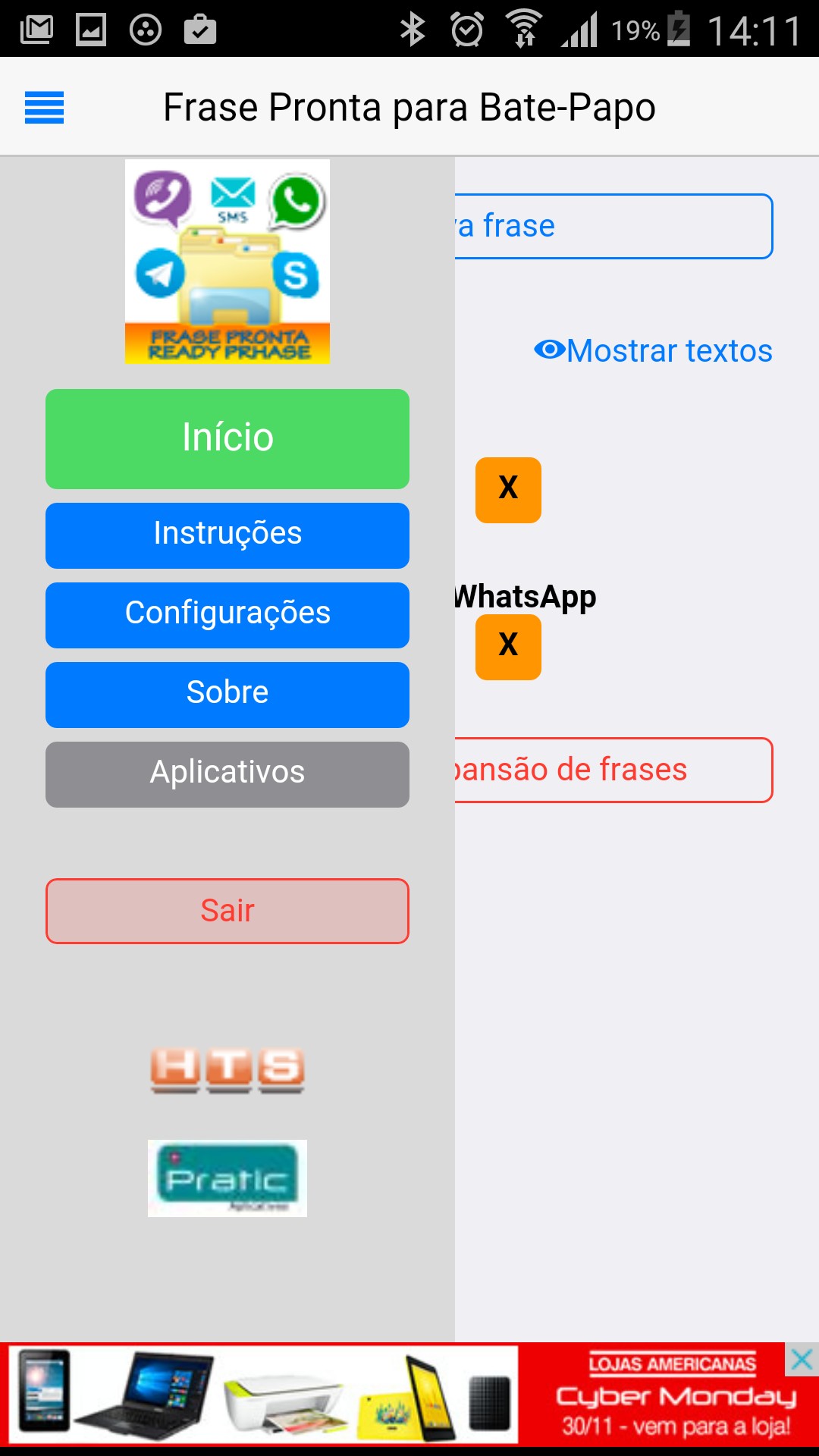This screenshot has height=1456, width=819.
Task: Tap the blue nova frase button
Action: 613,226
